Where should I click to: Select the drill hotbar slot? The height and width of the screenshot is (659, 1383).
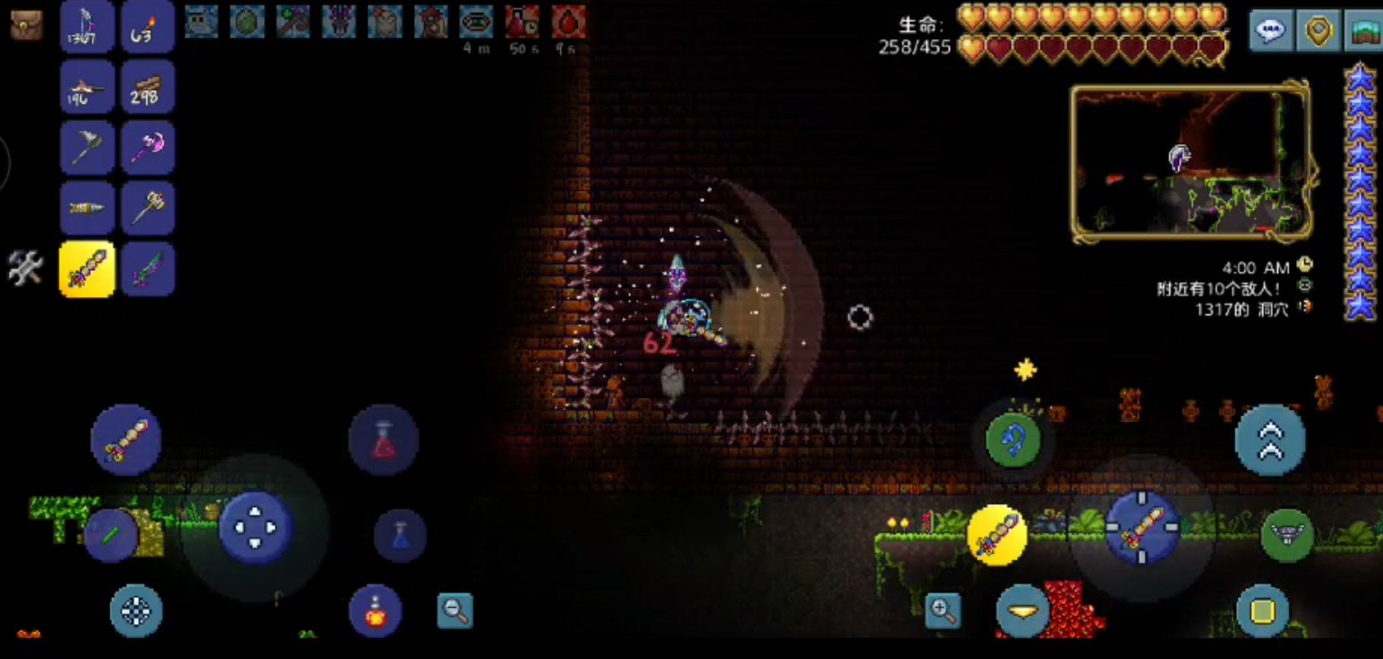[87, 208]
